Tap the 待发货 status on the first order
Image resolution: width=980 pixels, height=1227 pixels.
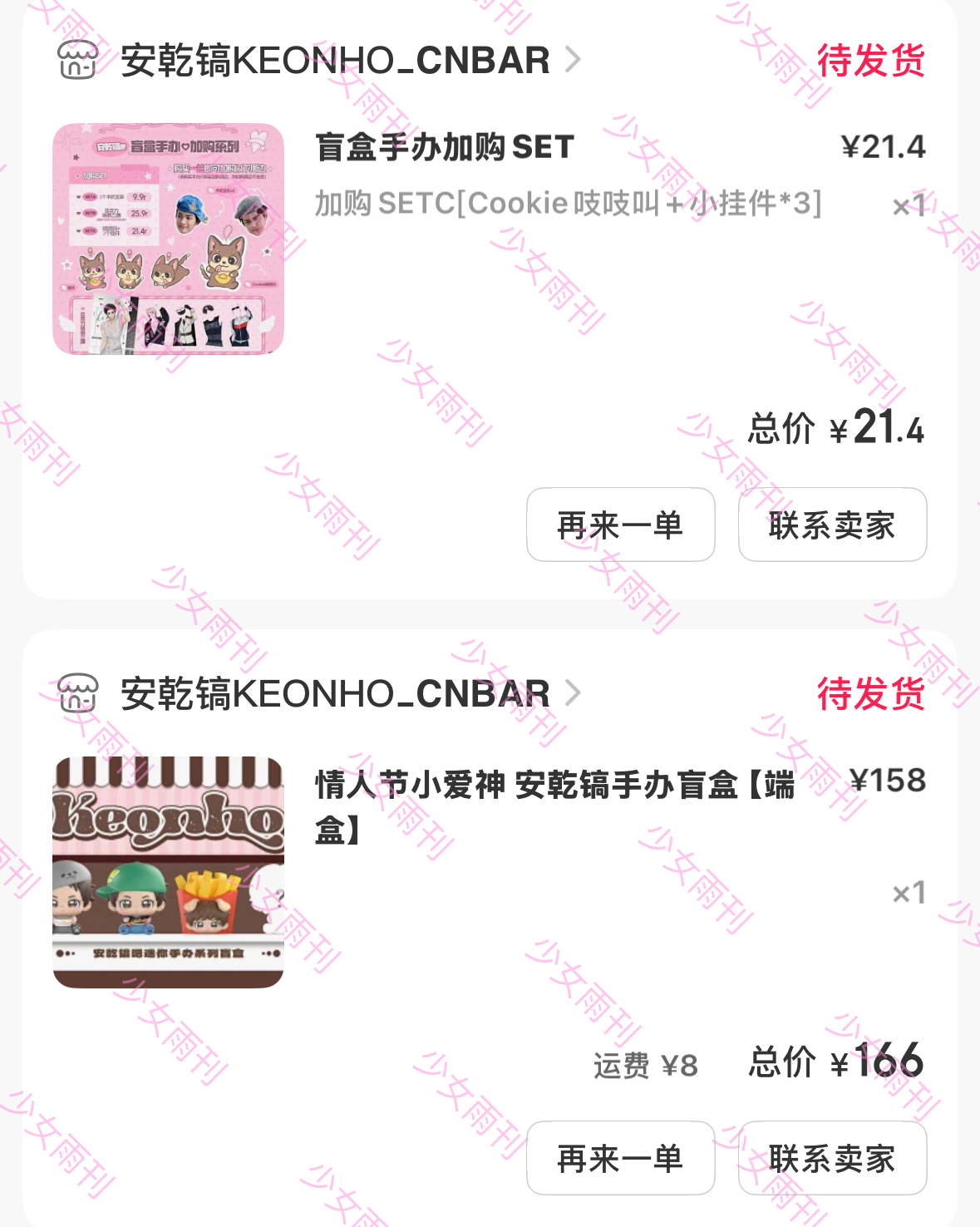pos(871,62)
